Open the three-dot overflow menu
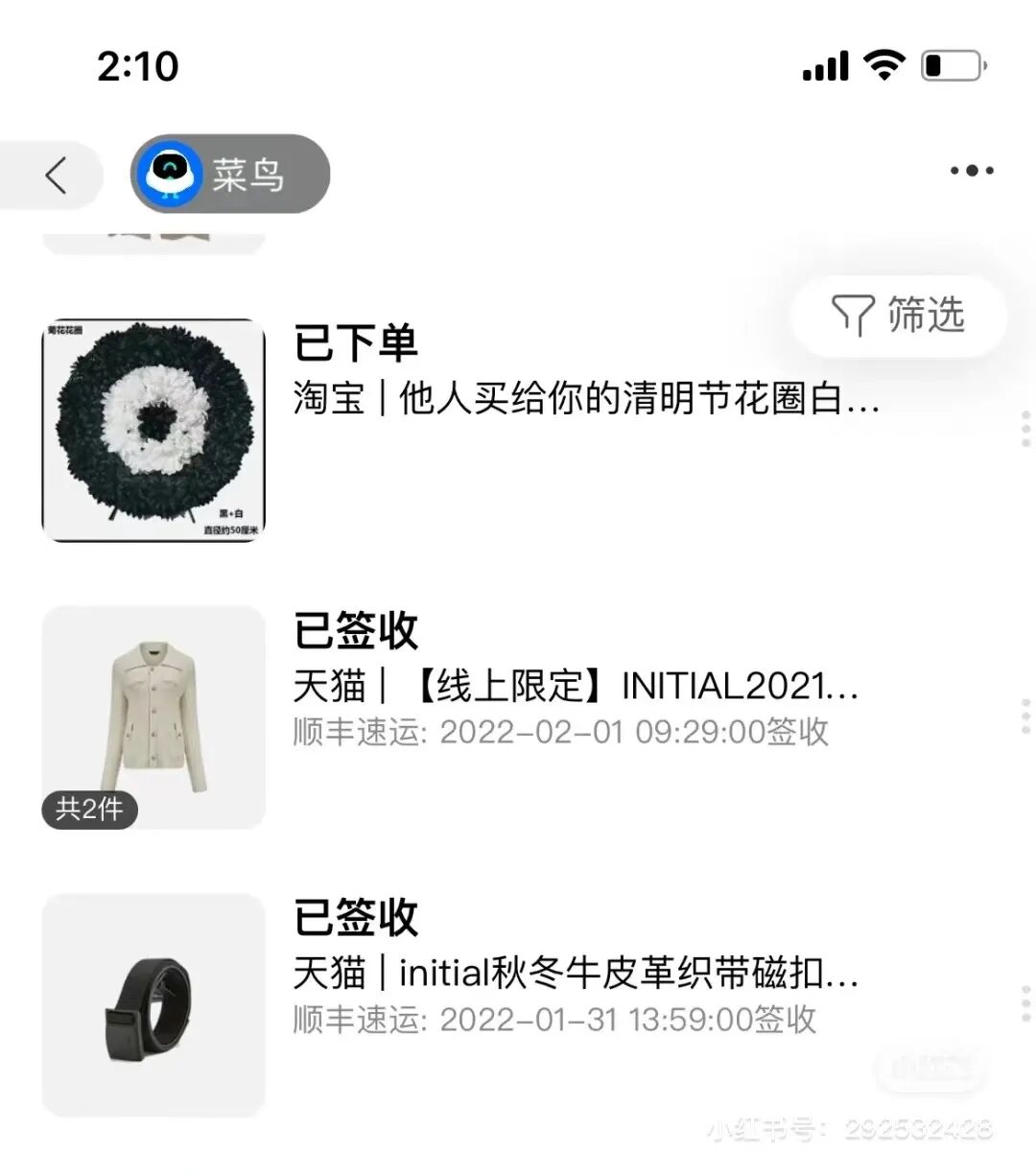 coord(972,171)
